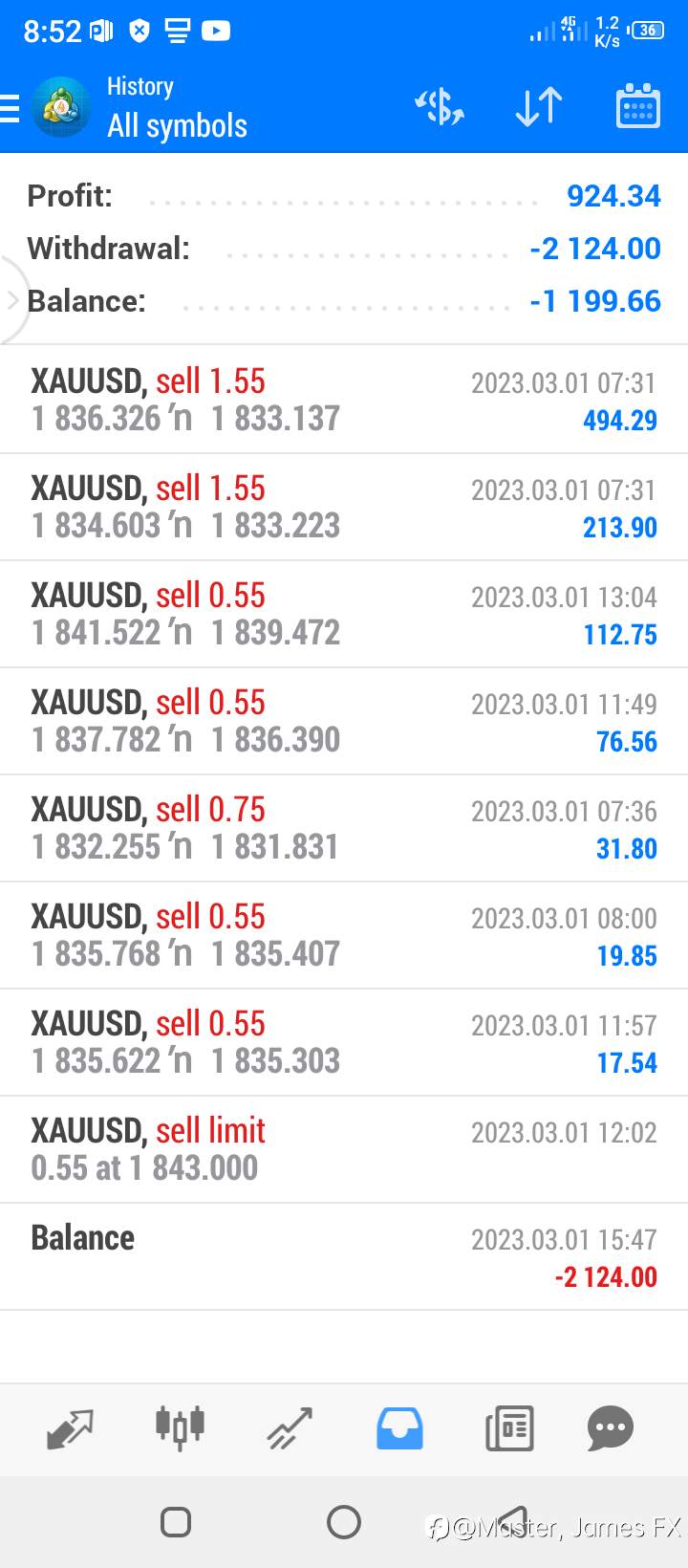The height and width of the screenshot is (1568, 688).
Task: Open the symbol filter dollar icon
Action: pyautogui.click(x=440, y=106)
